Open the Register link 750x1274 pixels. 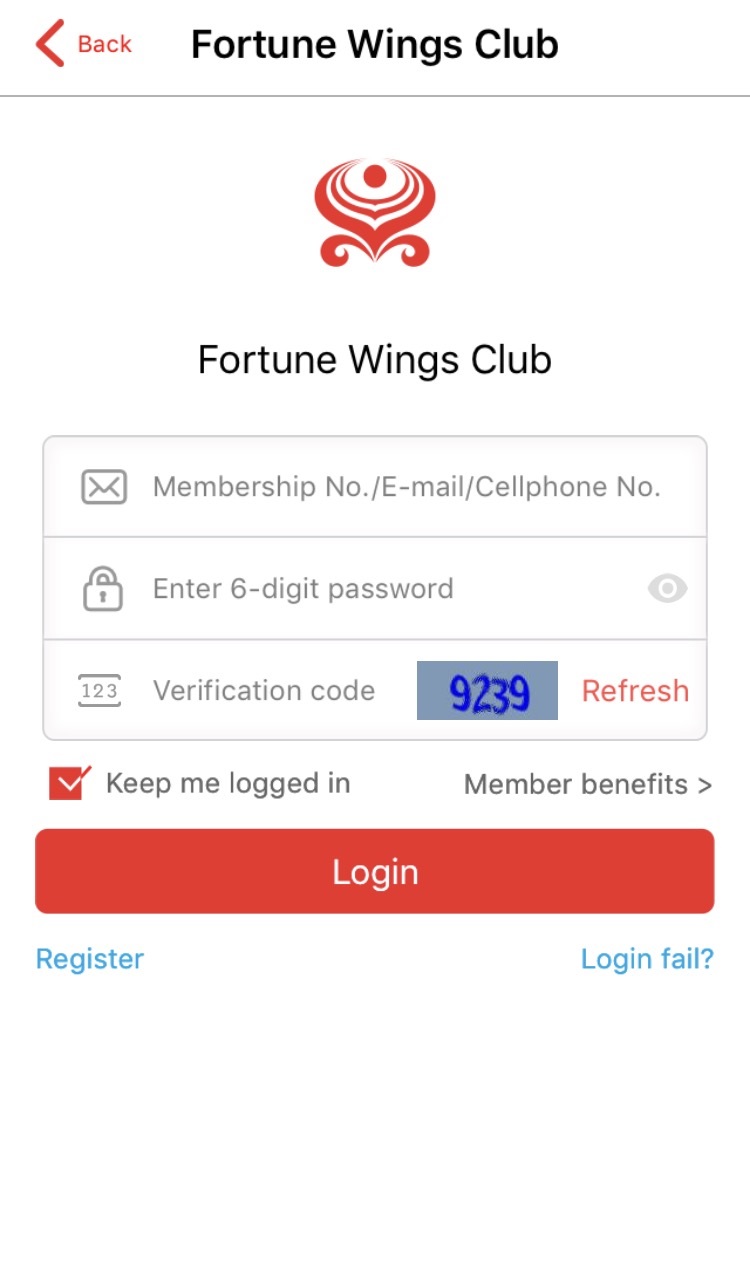(90, 959)
